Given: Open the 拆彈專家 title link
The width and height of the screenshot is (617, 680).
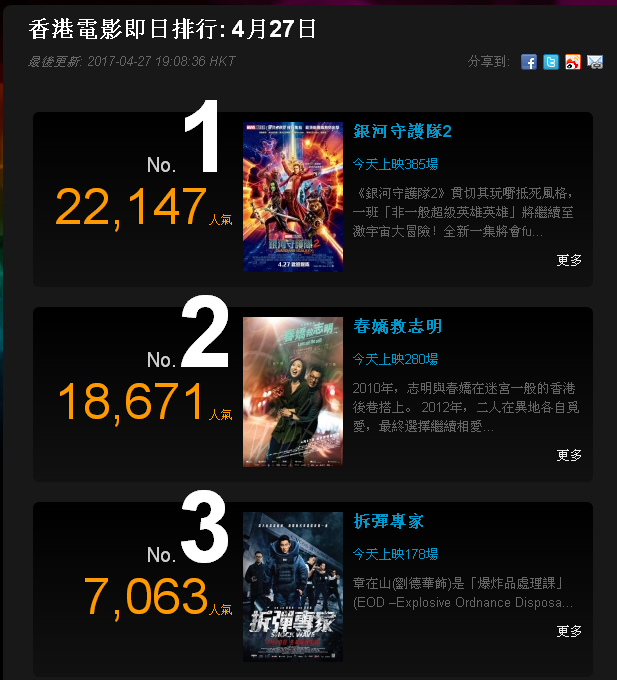Looking at the screenshot, I should 390,521.
